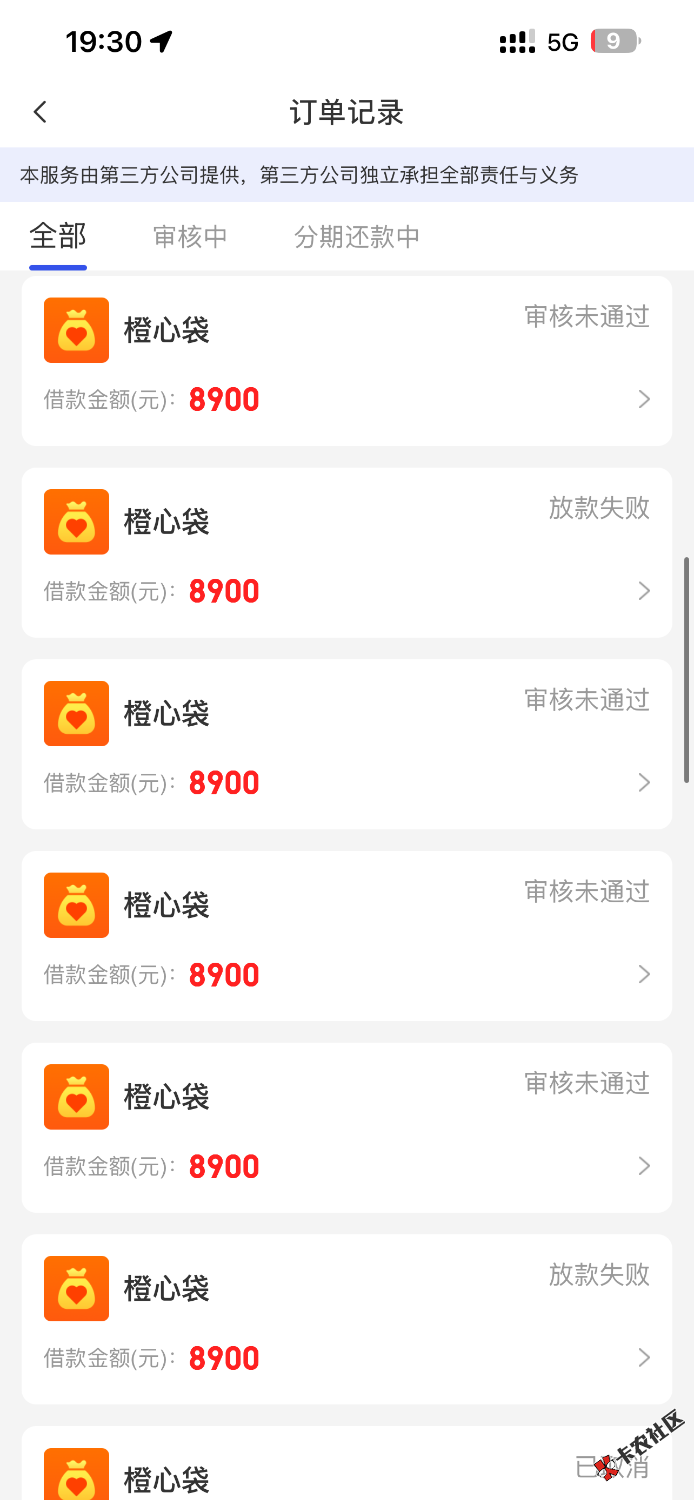Show orders under the 审核中 tab
The image size is (694, 1500).
click(190, 236)
